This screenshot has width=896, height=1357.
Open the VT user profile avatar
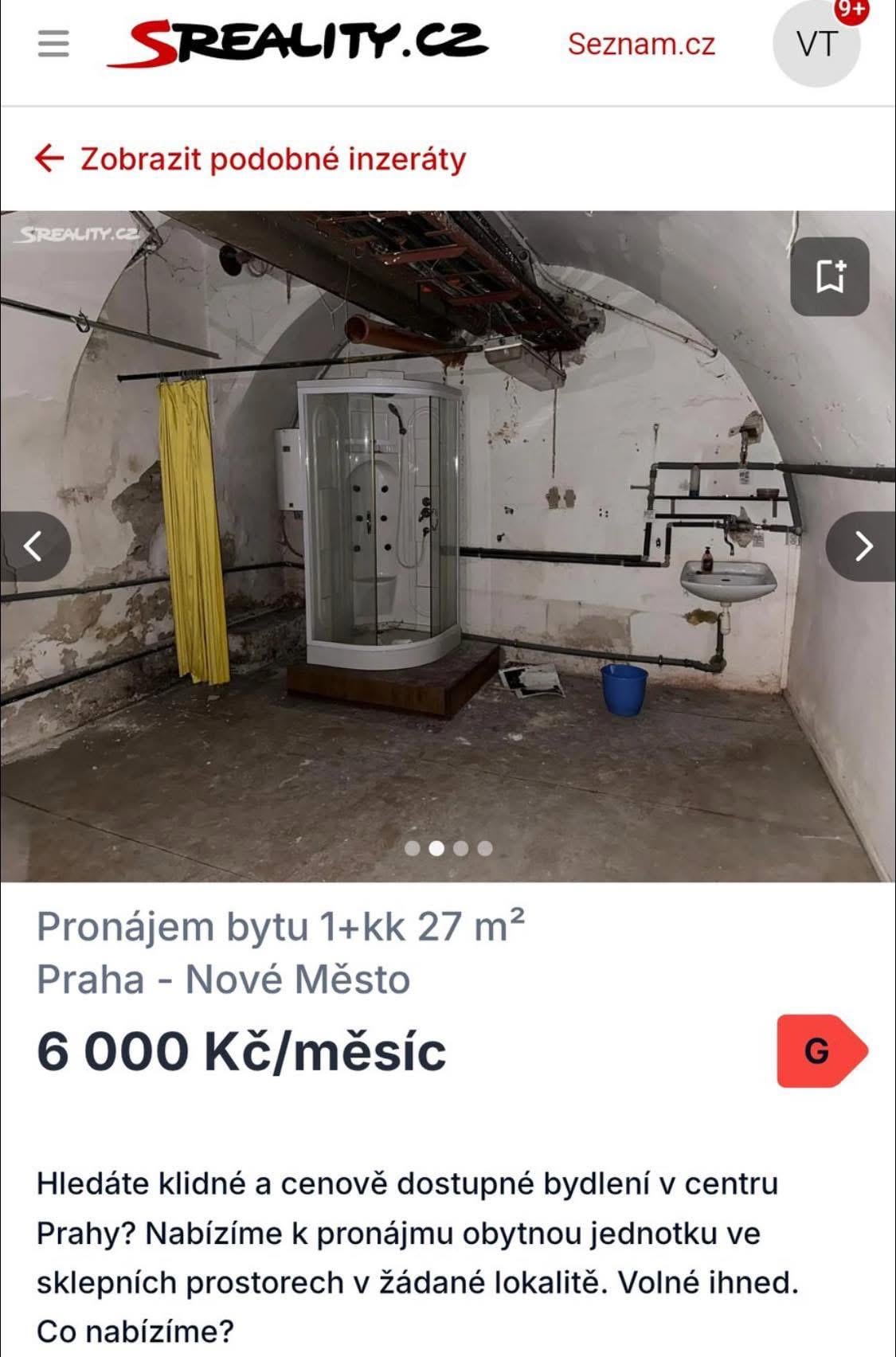click(x=817, y=43)
